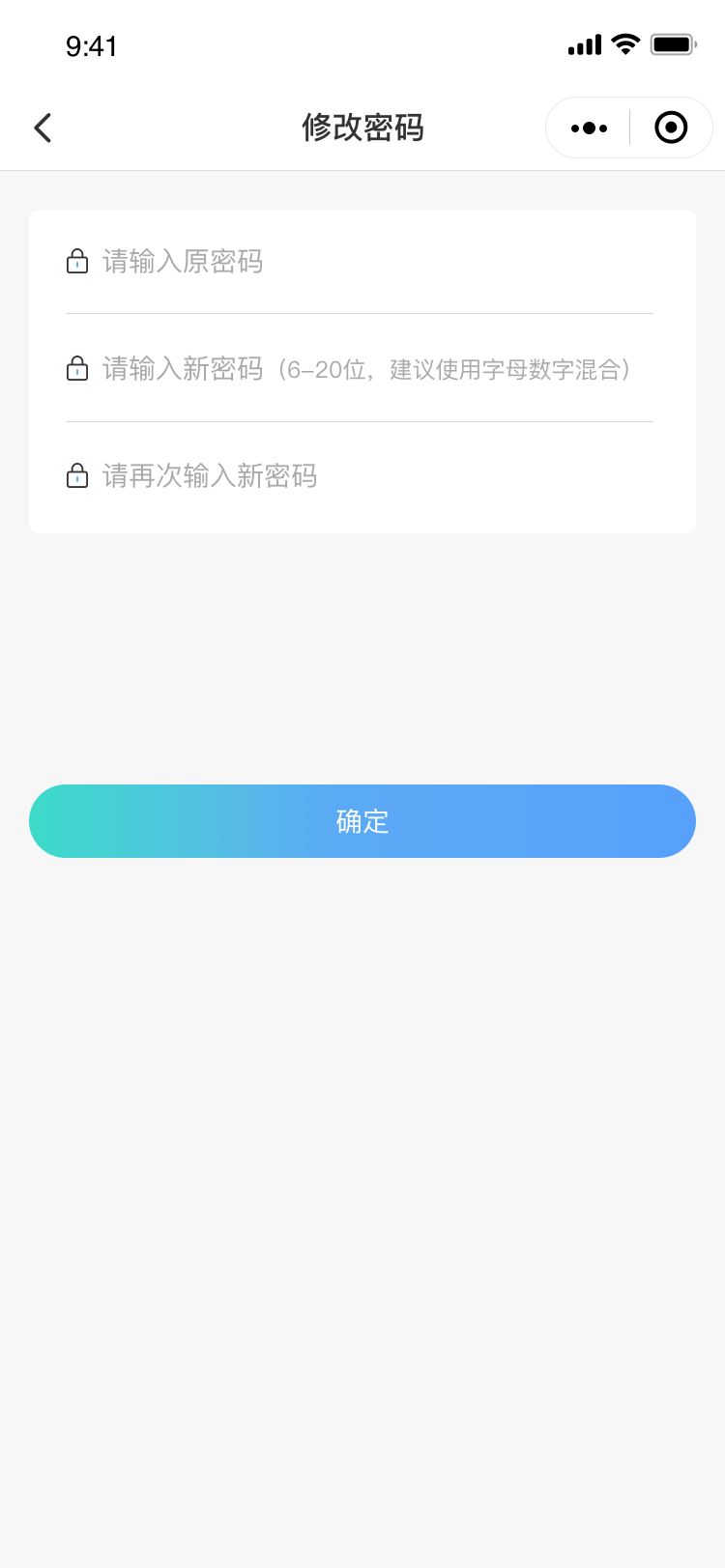
Task: Close the mini program via circle icon
Action: click(x=671, y=128)
